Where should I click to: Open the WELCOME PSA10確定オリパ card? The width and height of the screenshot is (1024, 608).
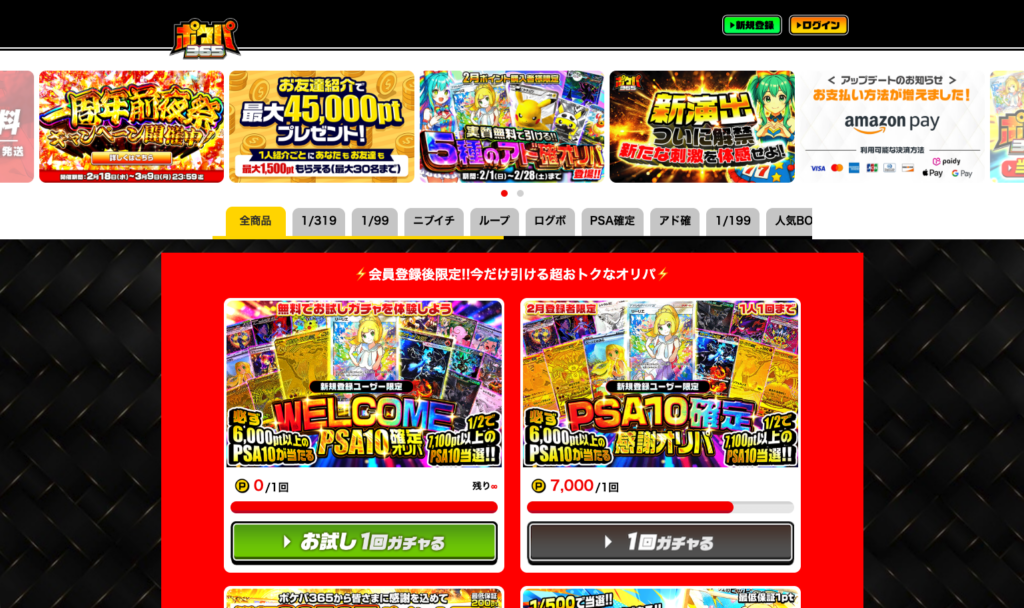tap(364, 383)
